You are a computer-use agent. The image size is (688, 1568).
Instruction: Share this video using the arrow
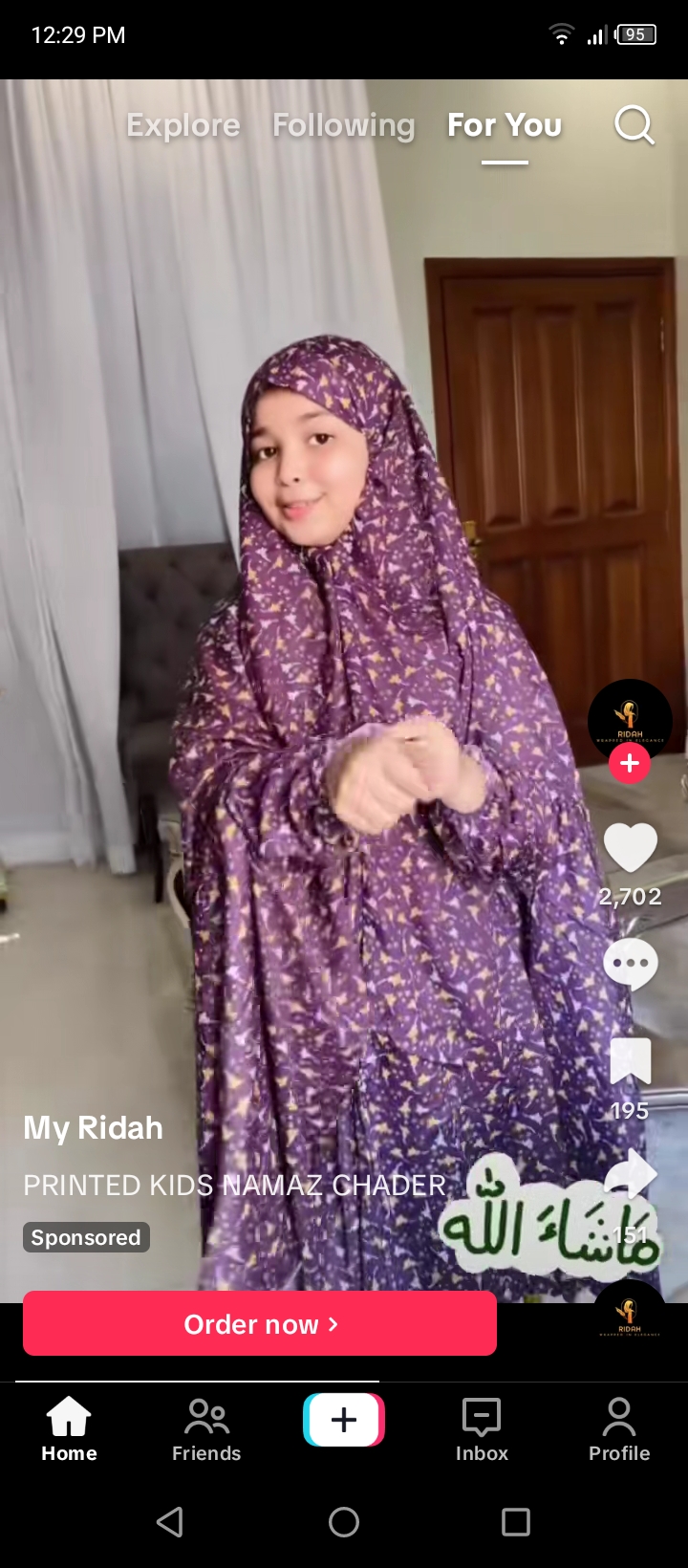click(632, 1175)
